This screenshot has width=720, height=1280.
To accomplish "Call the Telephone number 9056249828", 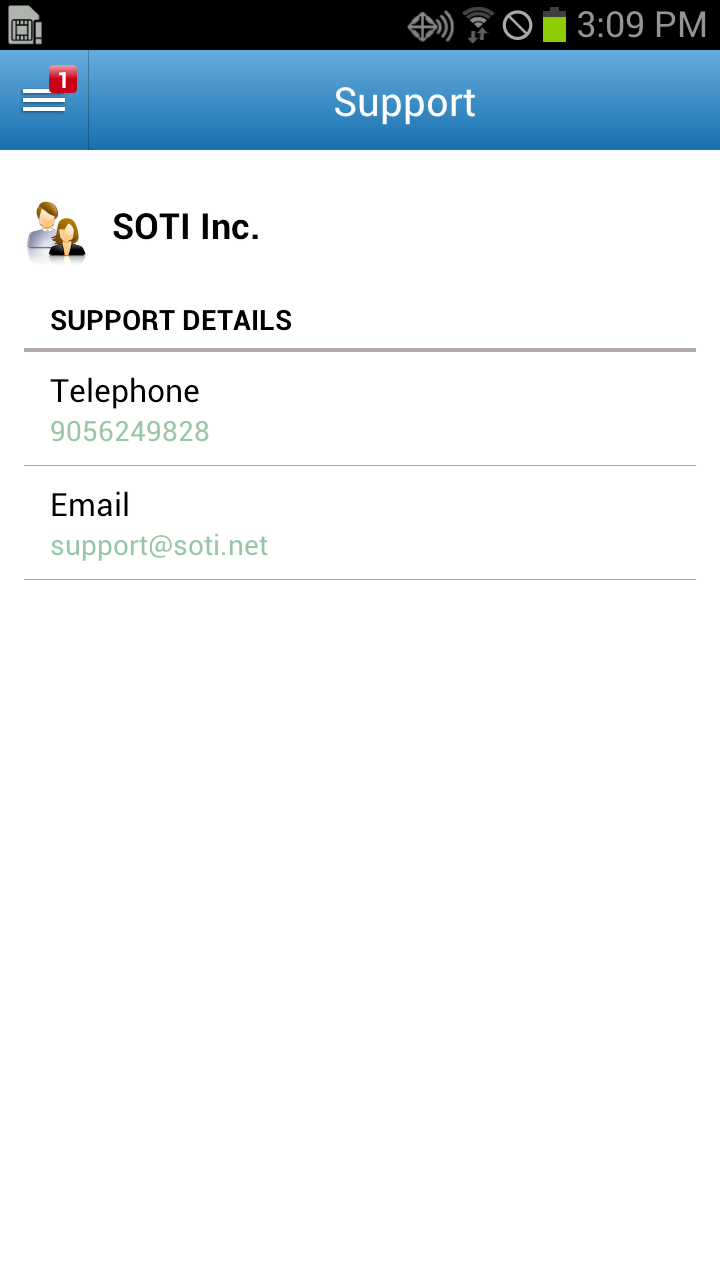I will coord(360,409).
